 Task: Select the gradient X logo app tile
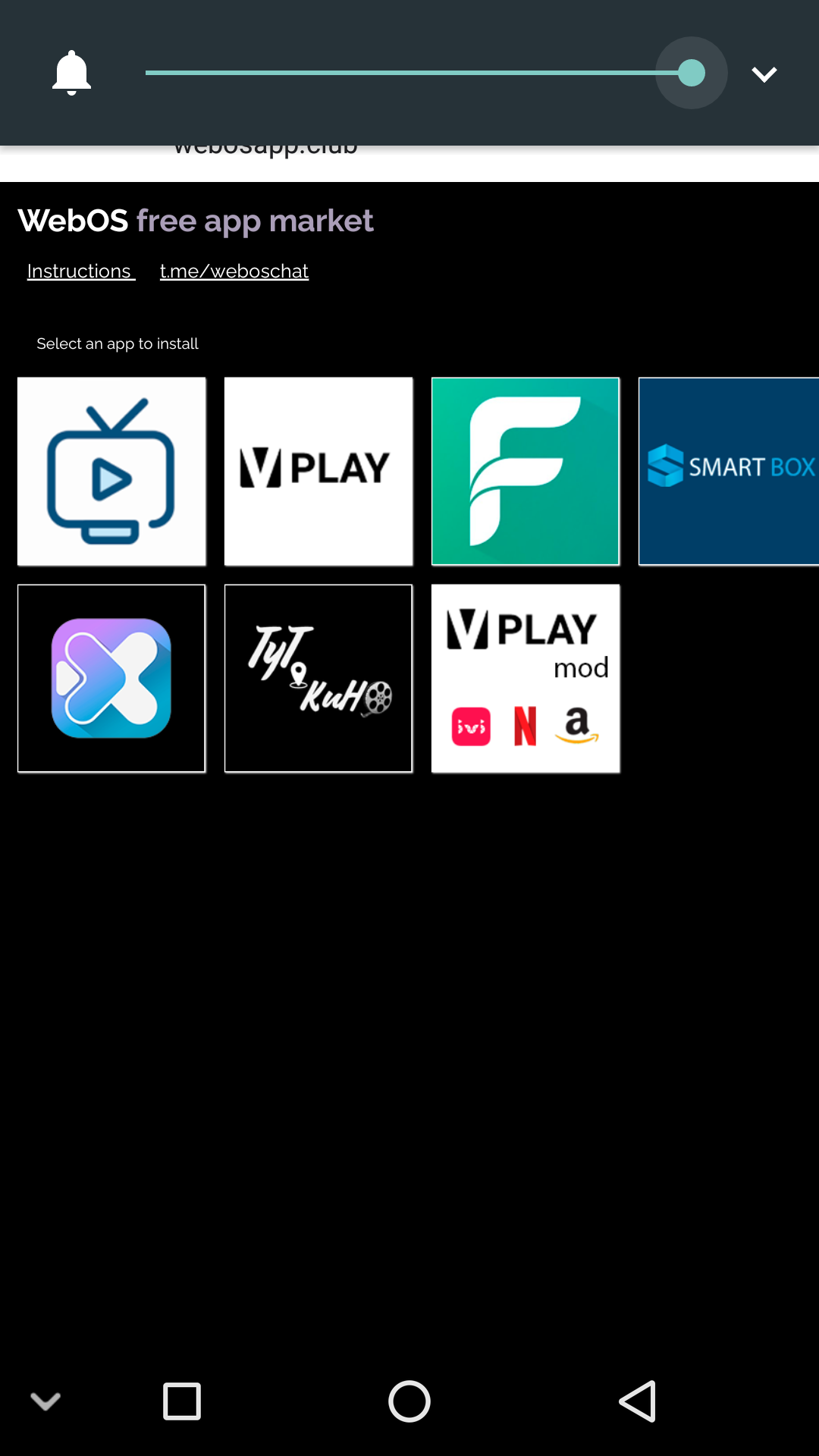click(x=111, y=678)
